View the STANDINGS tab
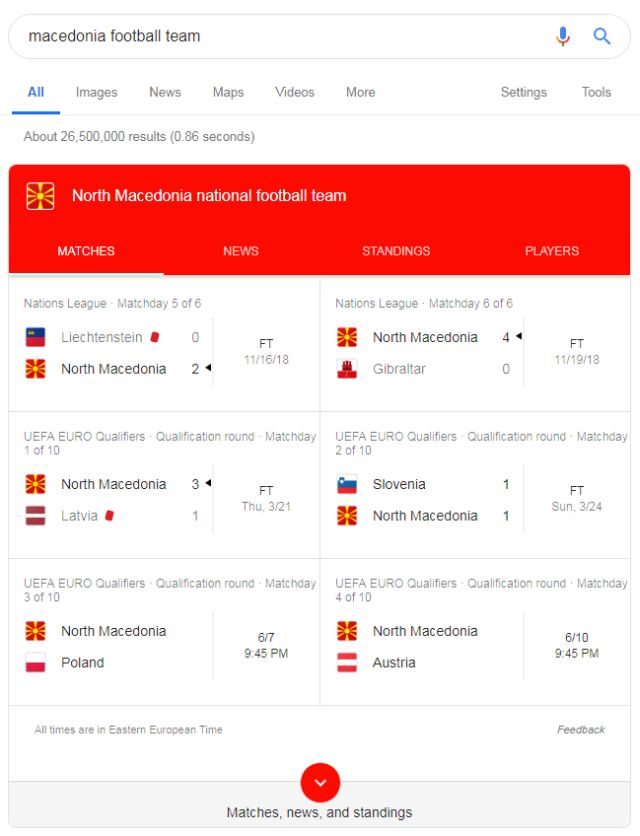640x836 pixels. (396, 251)
